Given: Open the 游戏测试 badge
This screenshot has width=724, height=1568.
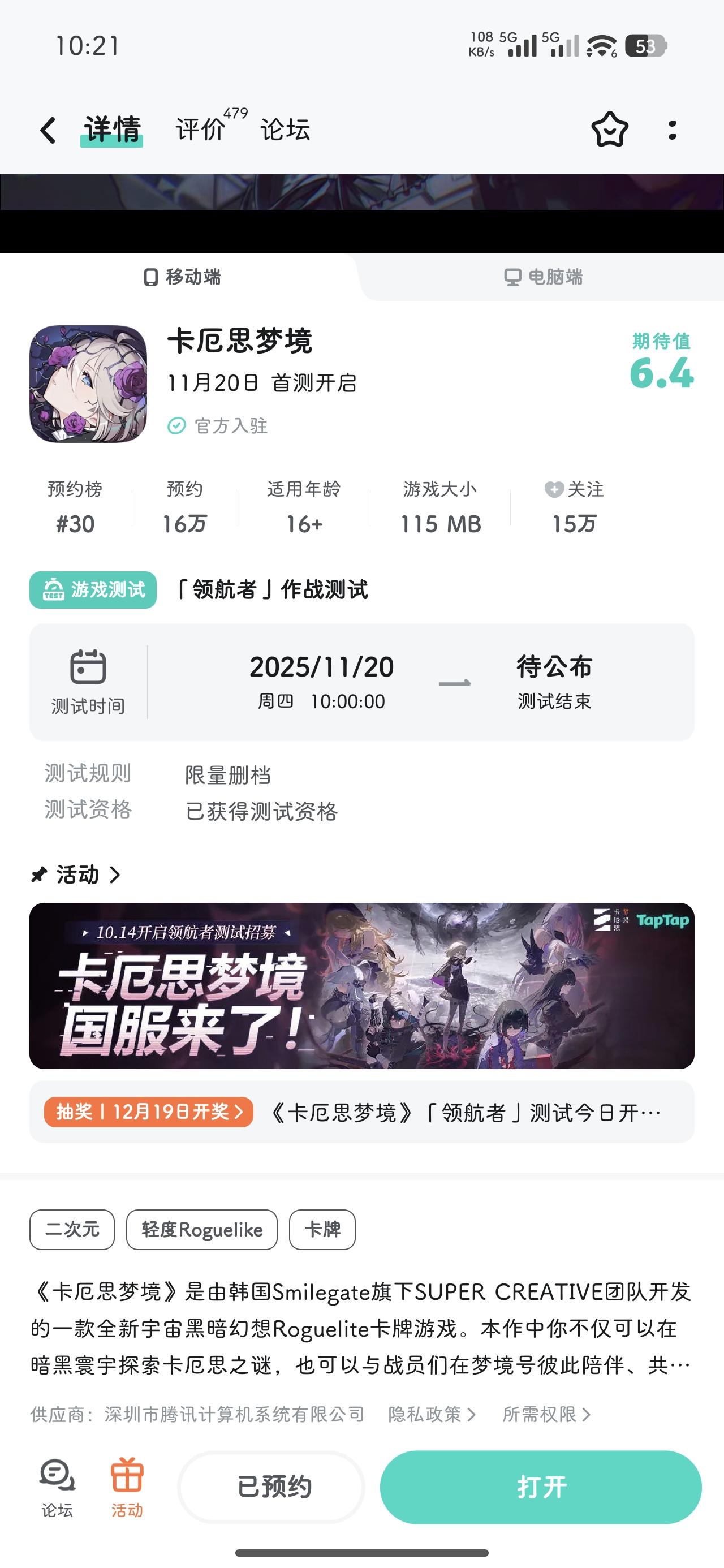Looking at the screenshot, I should pos(93,590).
